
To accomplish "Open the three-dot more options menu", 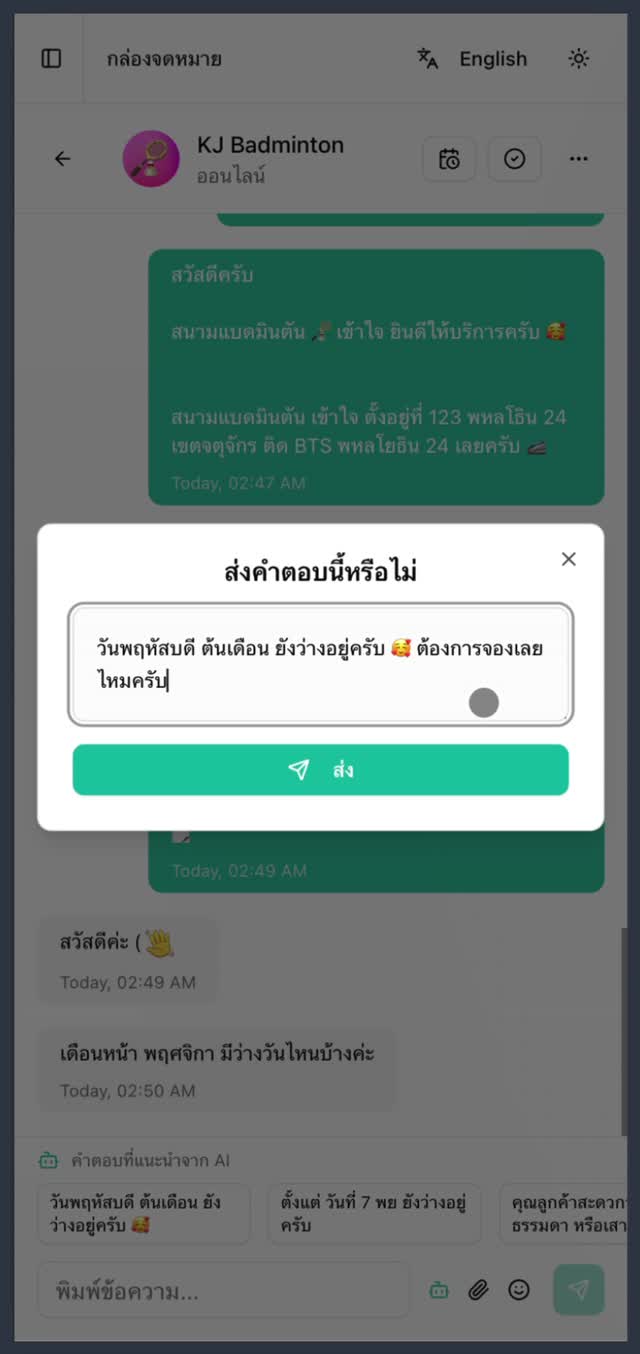I will point(579,159).
